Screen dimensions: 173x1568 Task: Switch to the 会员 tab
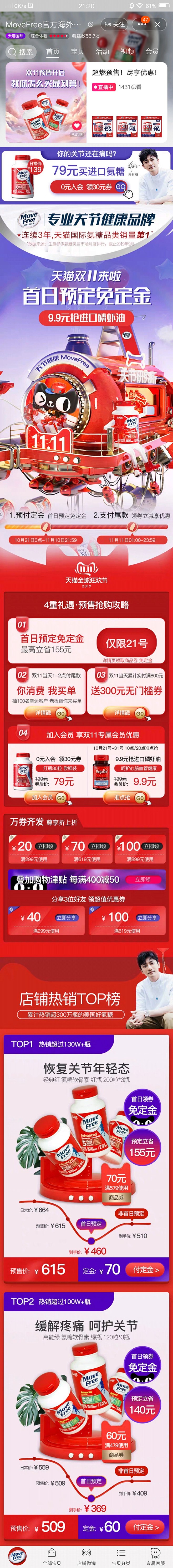coord(152,52)
